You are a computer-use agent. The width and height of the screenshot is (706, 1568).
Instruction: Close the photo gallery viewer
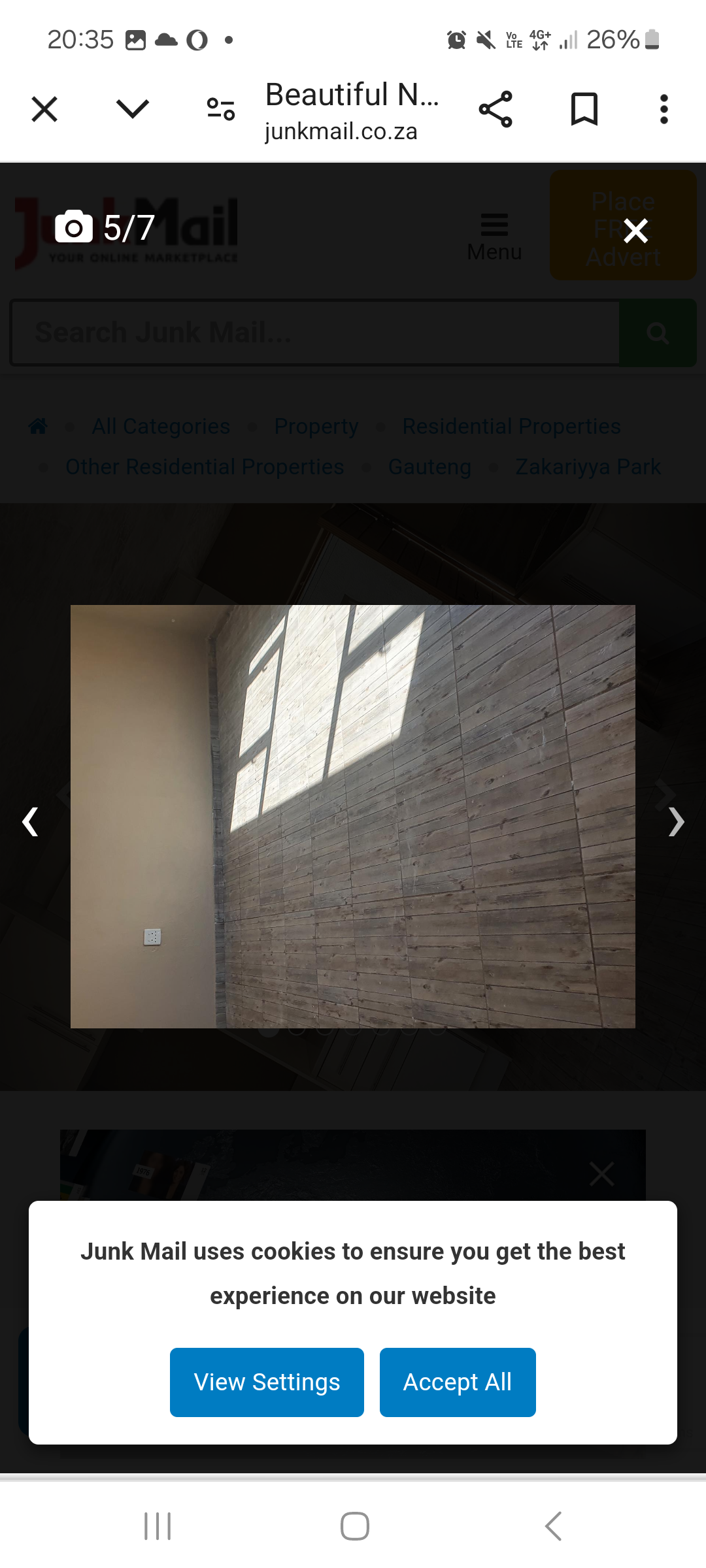point(635,231)
